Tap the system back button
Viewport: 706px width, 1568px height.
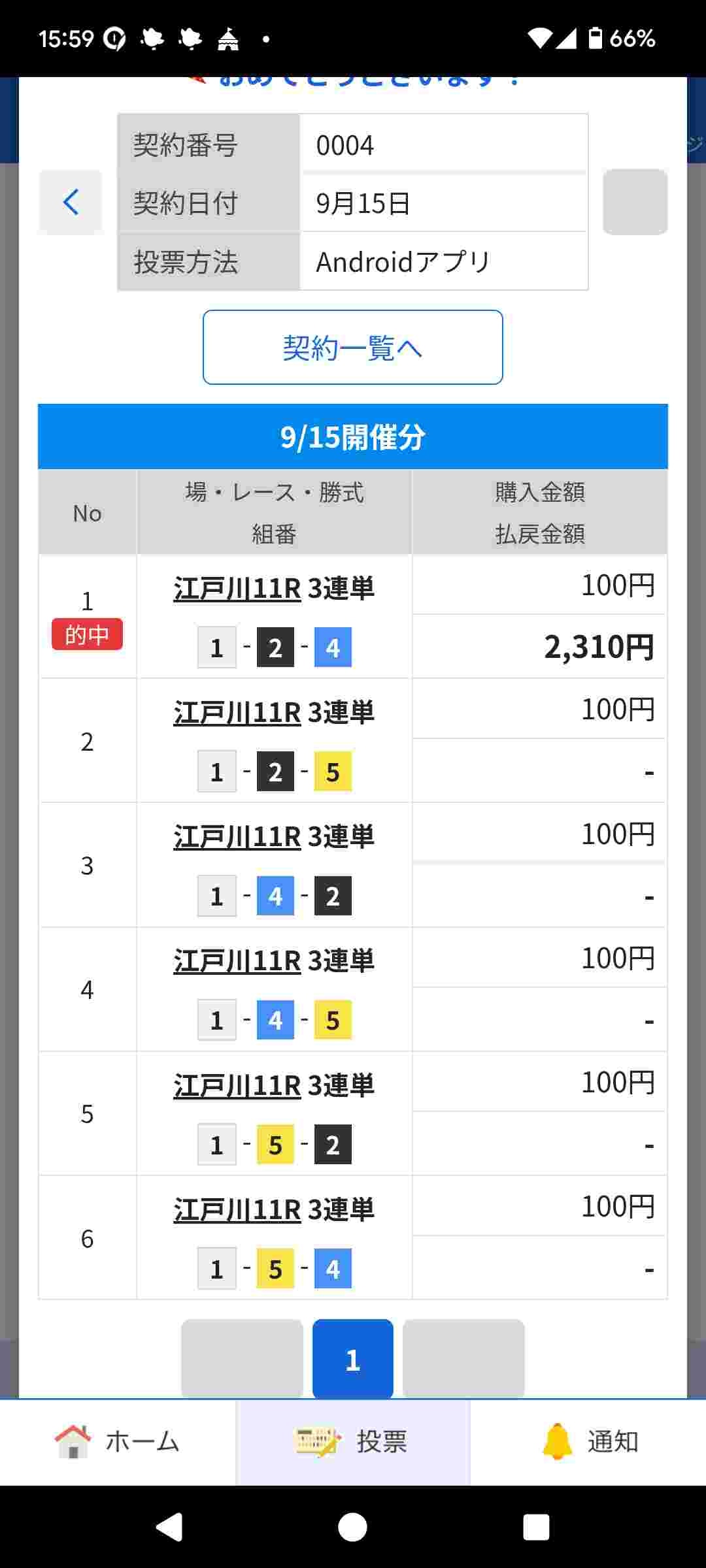click(169, 1527)
